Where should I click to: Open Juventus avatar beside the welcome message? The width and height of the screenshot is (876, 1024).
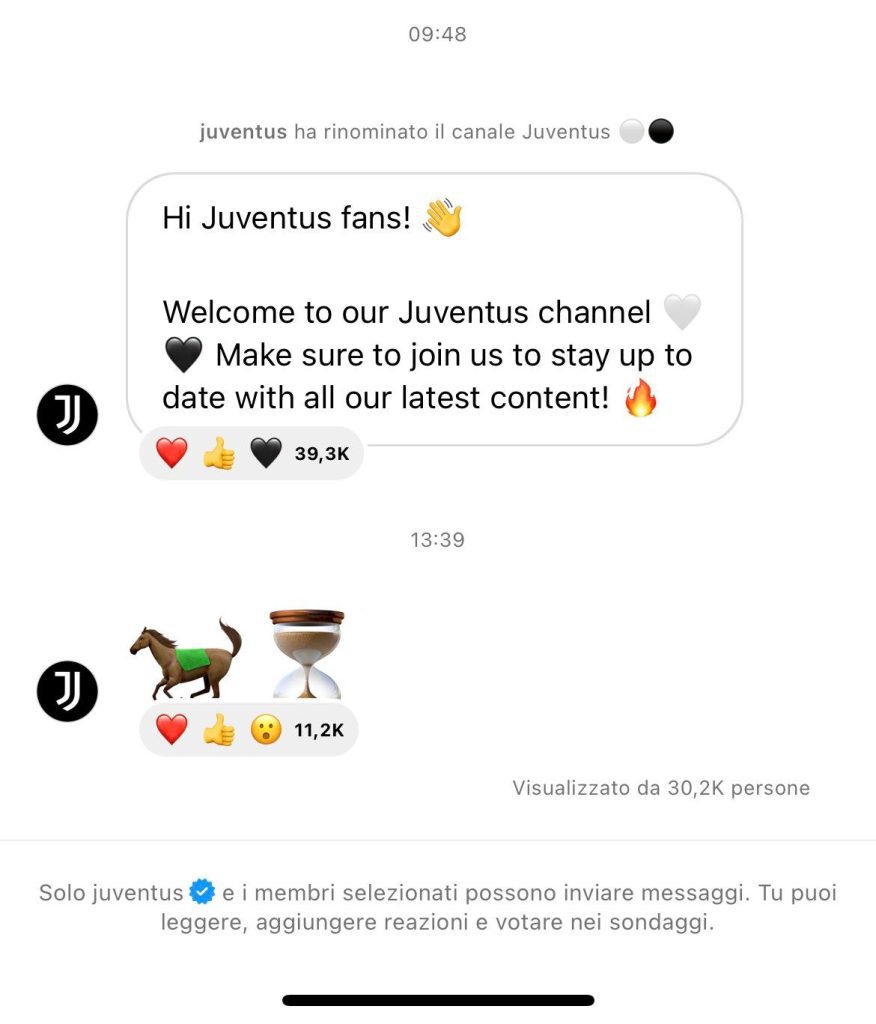pyautogui.click(x=67, y=414)
